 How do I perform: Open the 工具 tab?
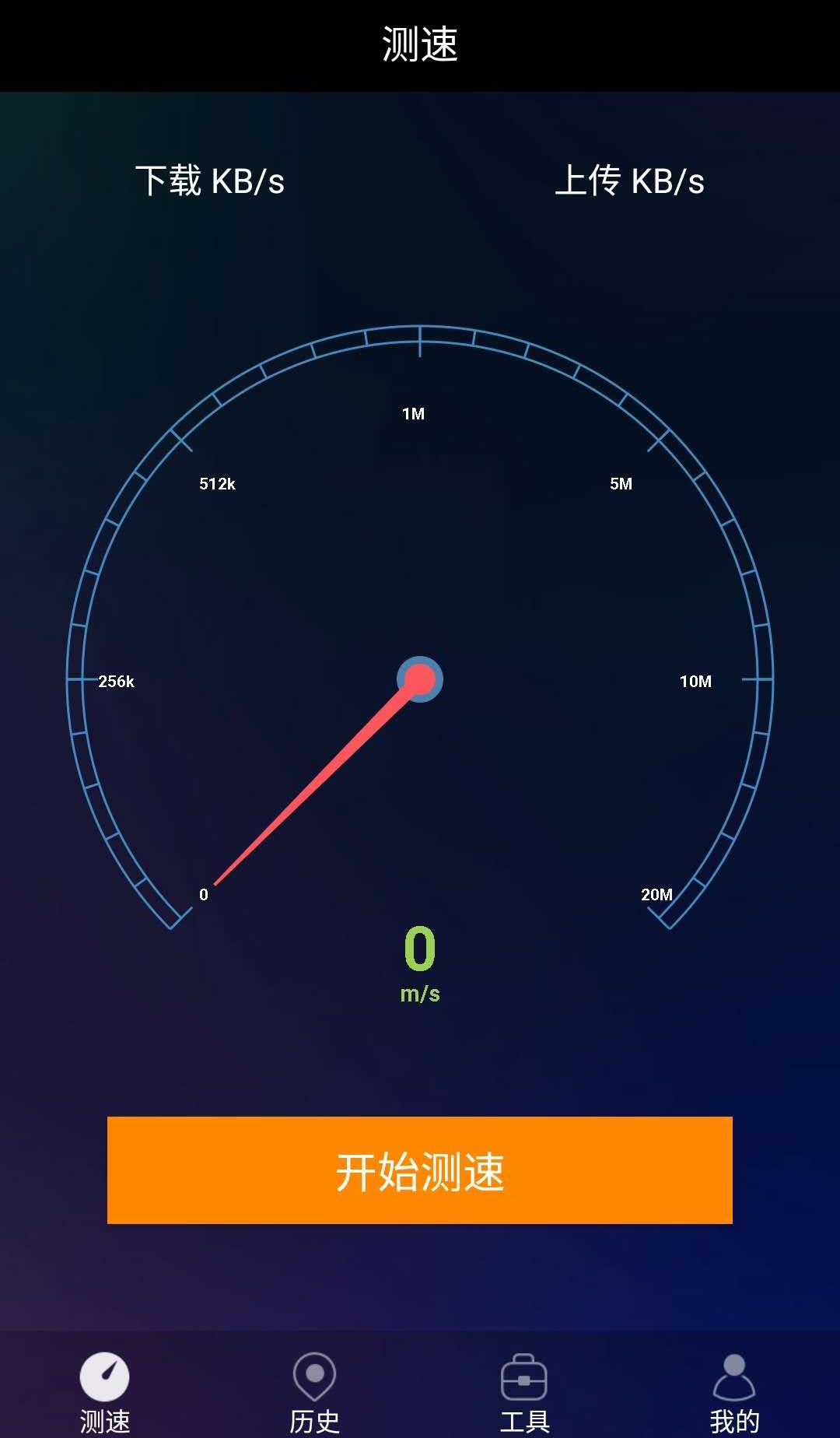pyautogui.click(x=524, y=1391)
